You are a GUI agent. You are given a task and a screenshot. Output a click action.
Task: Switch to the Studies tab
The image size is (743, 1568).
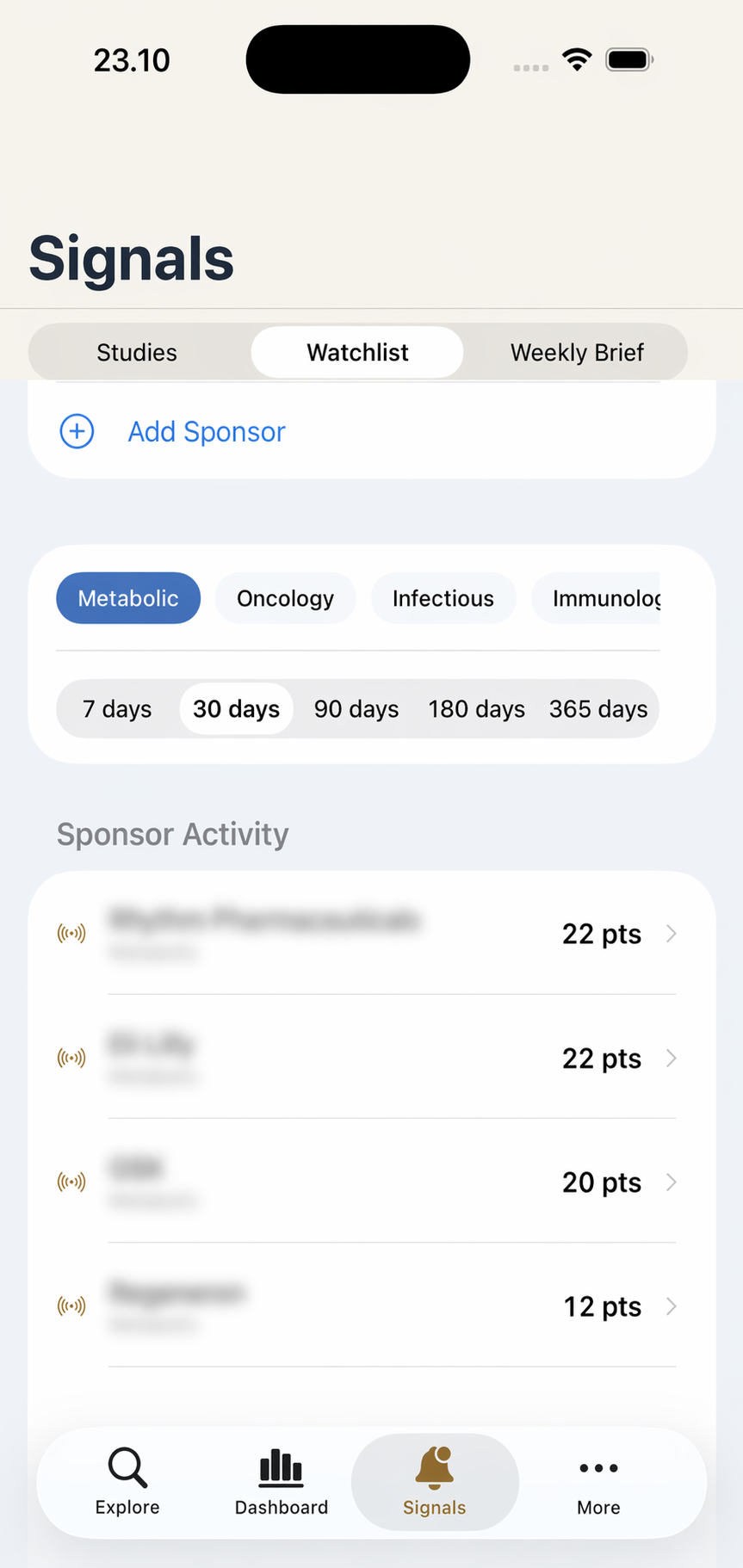[136, 352]
